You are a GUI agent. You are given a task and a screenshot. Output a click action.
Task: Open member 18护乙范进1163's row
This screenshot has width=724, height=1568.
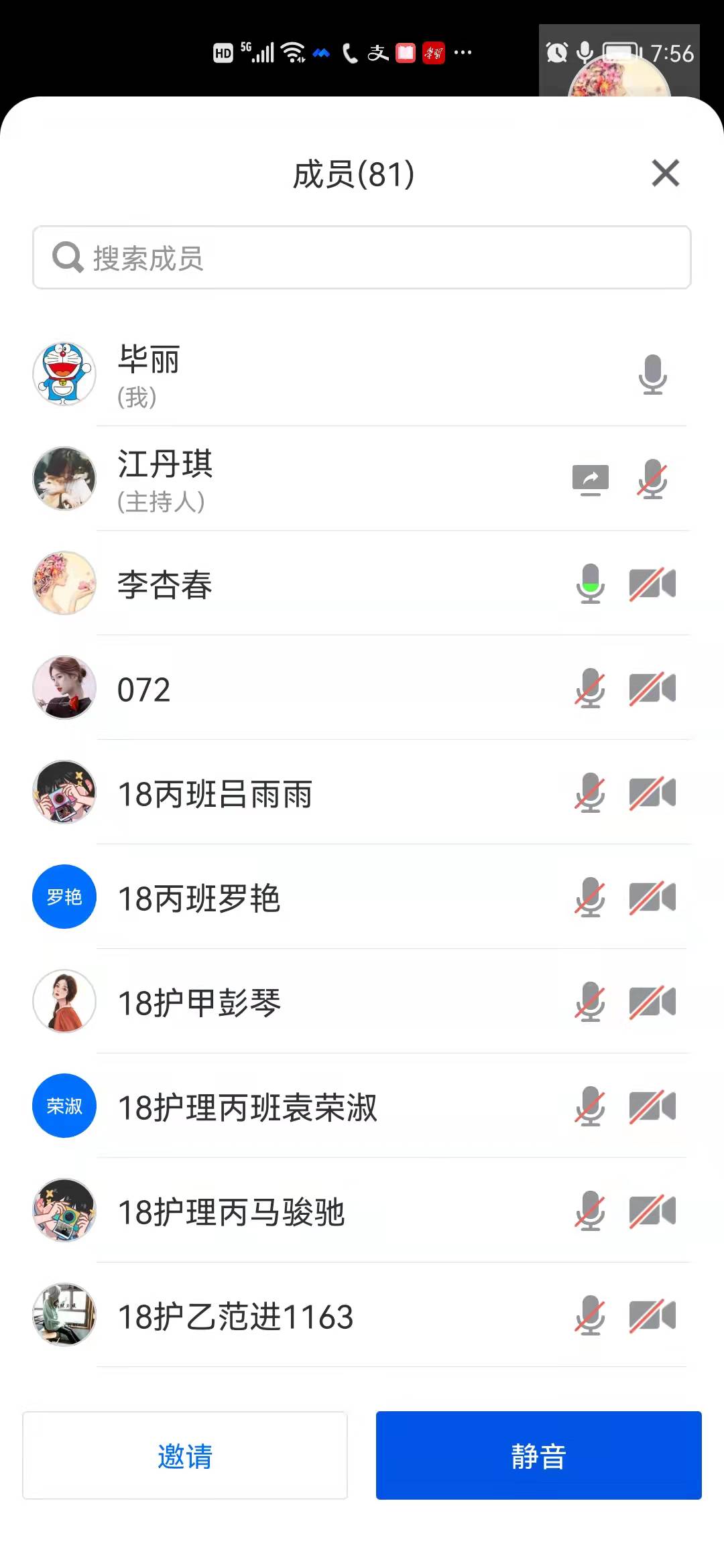pyautogui.click(x=268, y=1316)
